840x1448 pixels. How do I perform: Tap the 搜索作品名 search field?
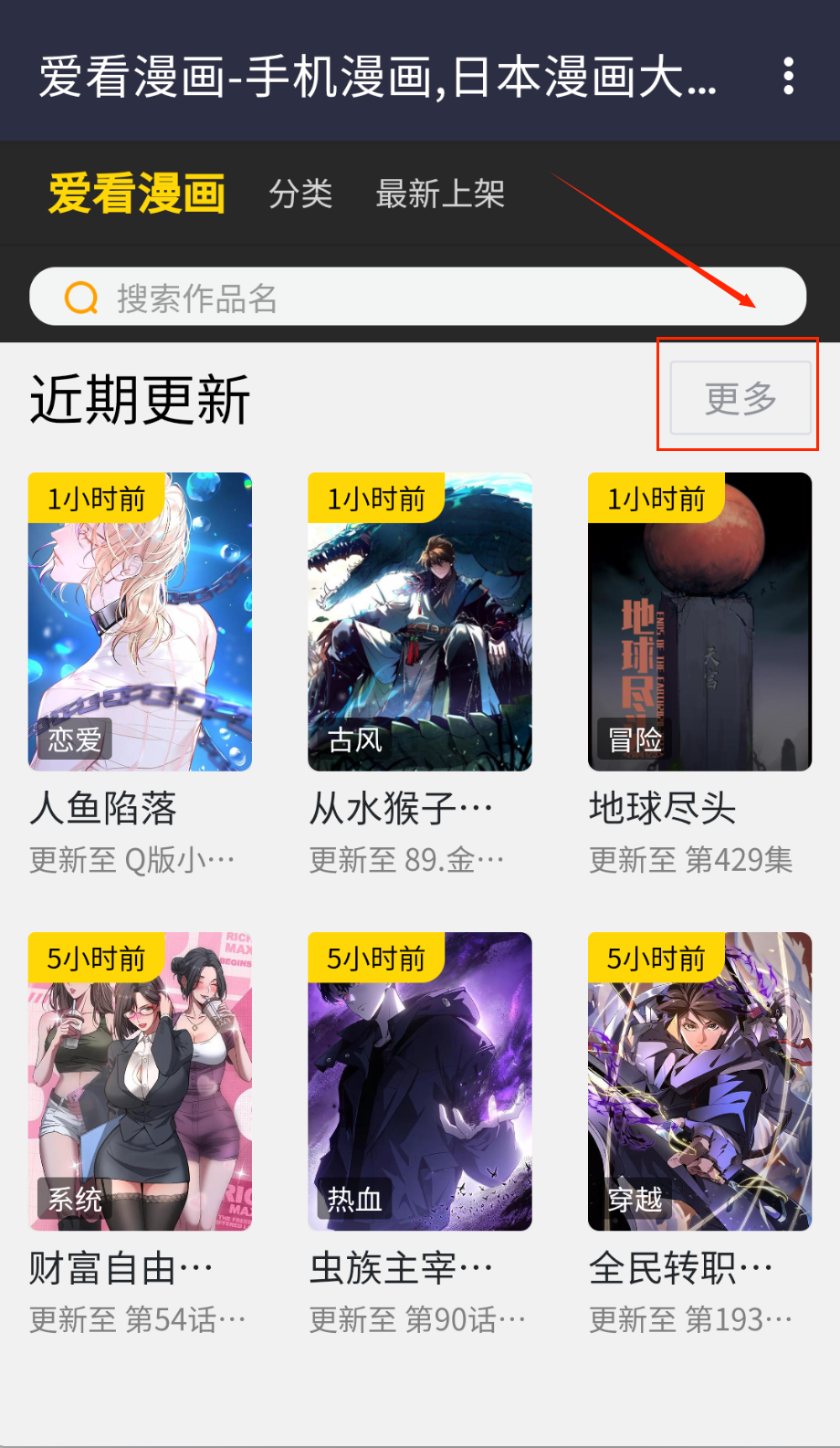point(417,297)
